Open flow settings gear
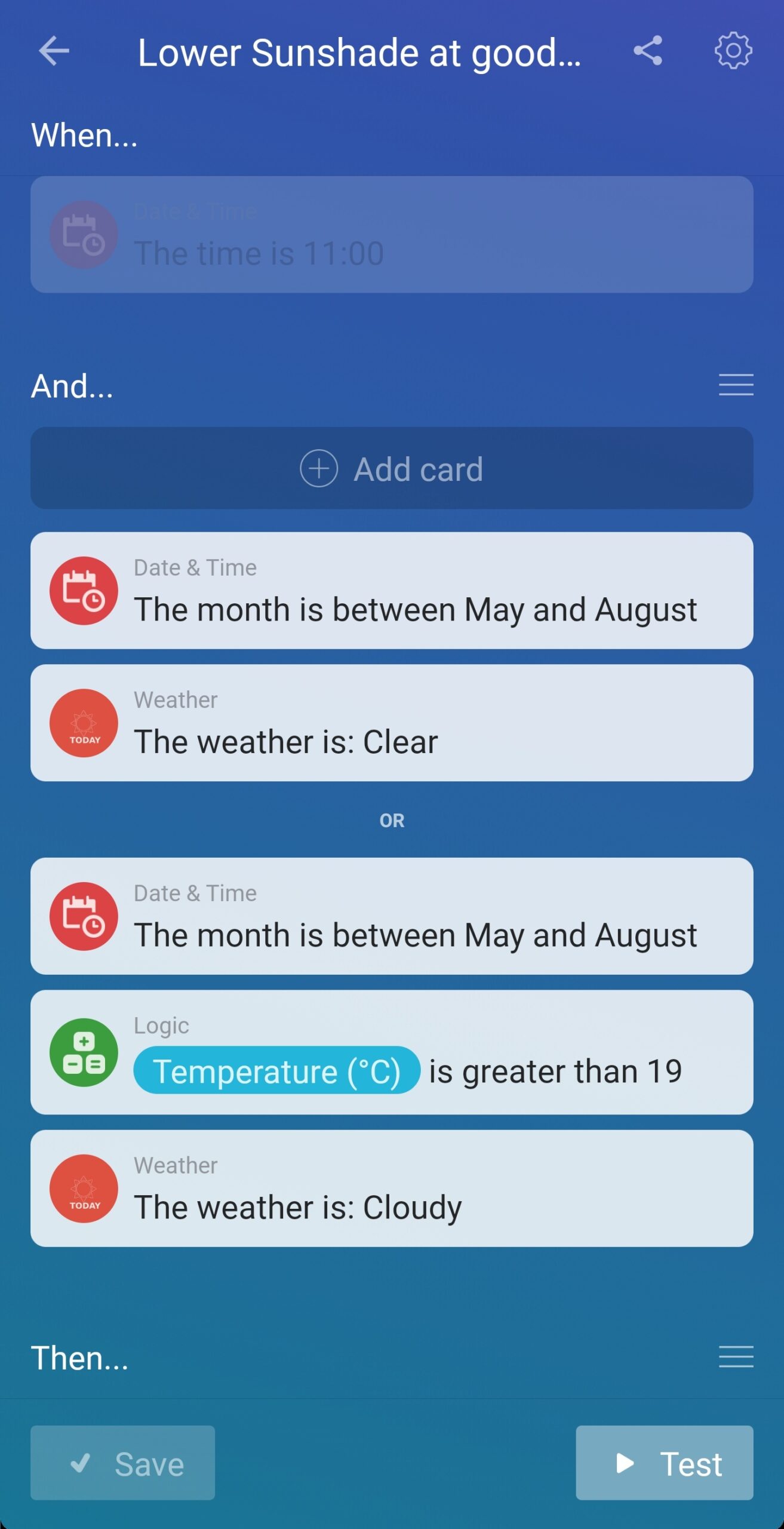The width and height of the screenshot is (784, 1529). [733, 51]
